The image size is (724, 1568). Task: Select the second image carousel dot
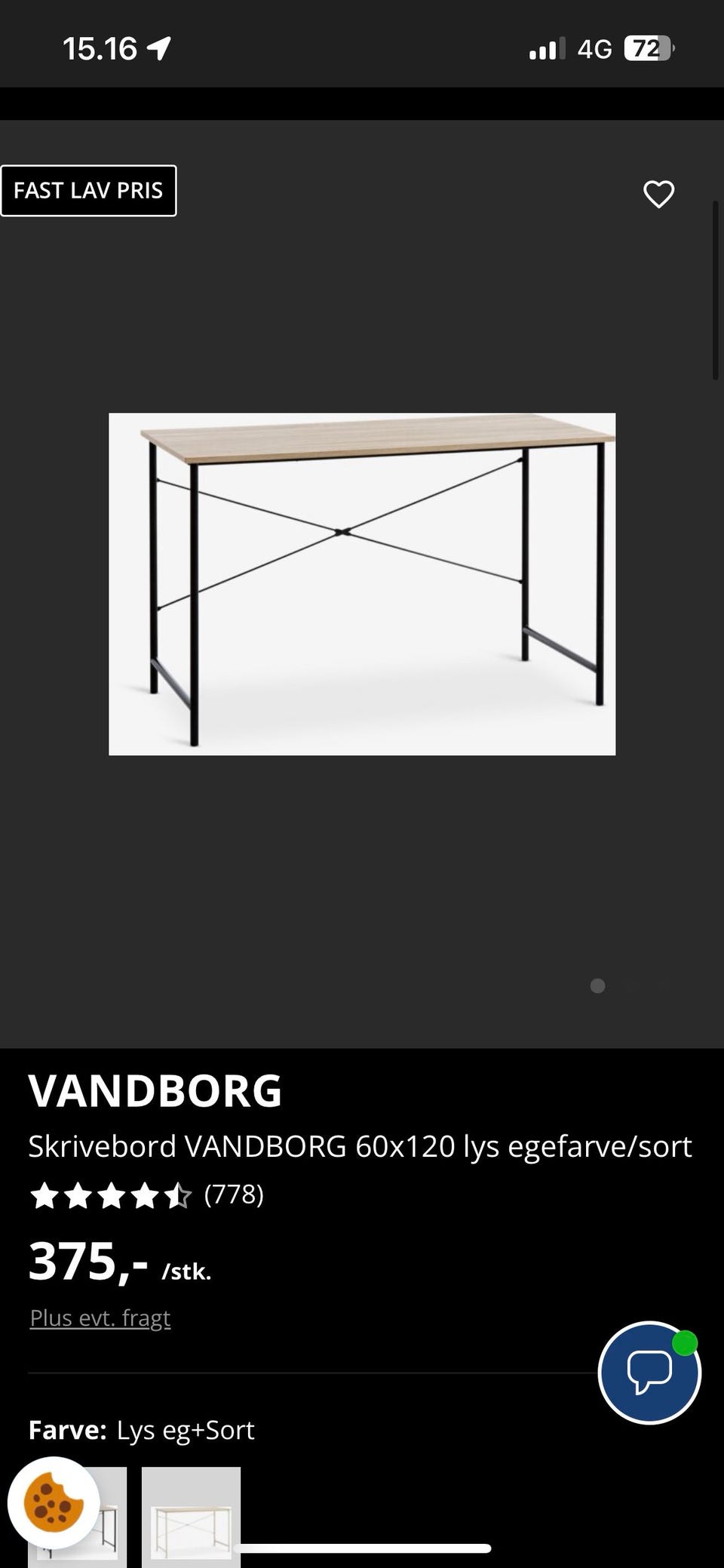(x=632, y=985)
